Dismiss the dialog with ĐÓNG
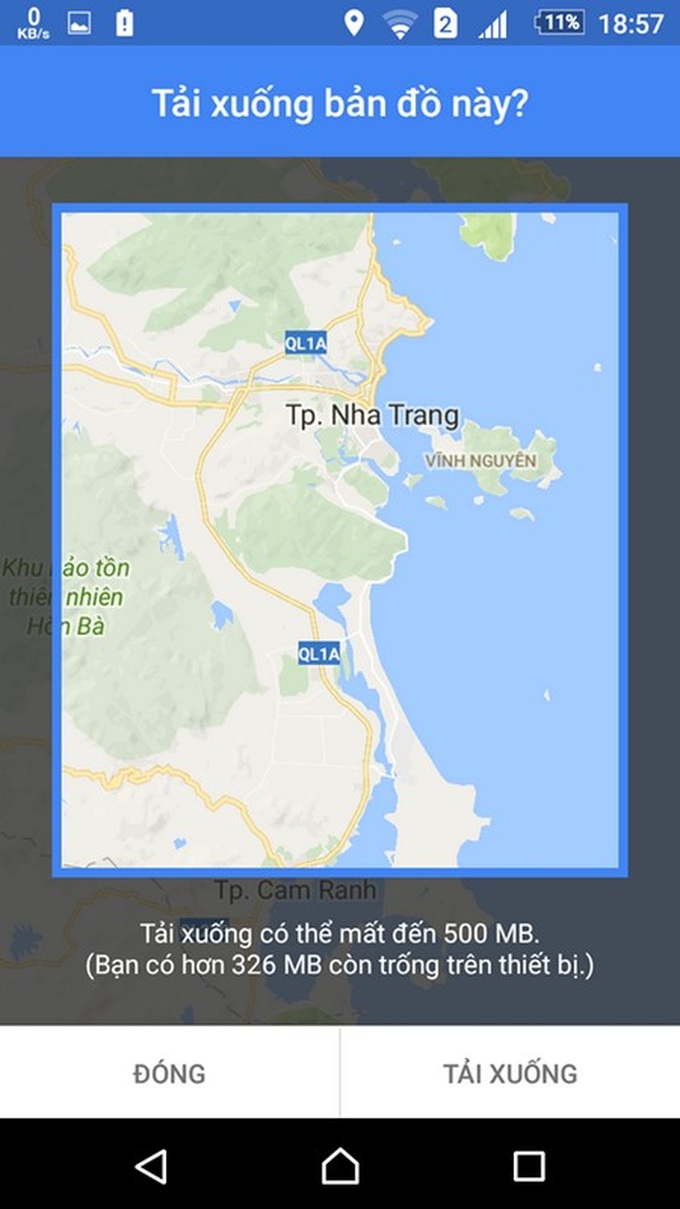Image resolution: width=680 pixels, height=1209 pixels. click(x=169, y=1074)
